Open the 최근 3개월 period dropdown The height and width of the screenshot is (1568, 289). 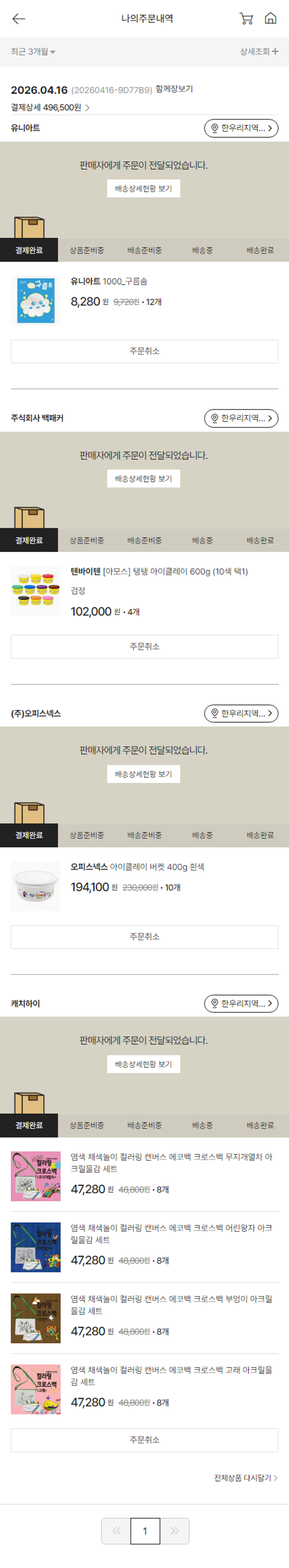(33, 52)
